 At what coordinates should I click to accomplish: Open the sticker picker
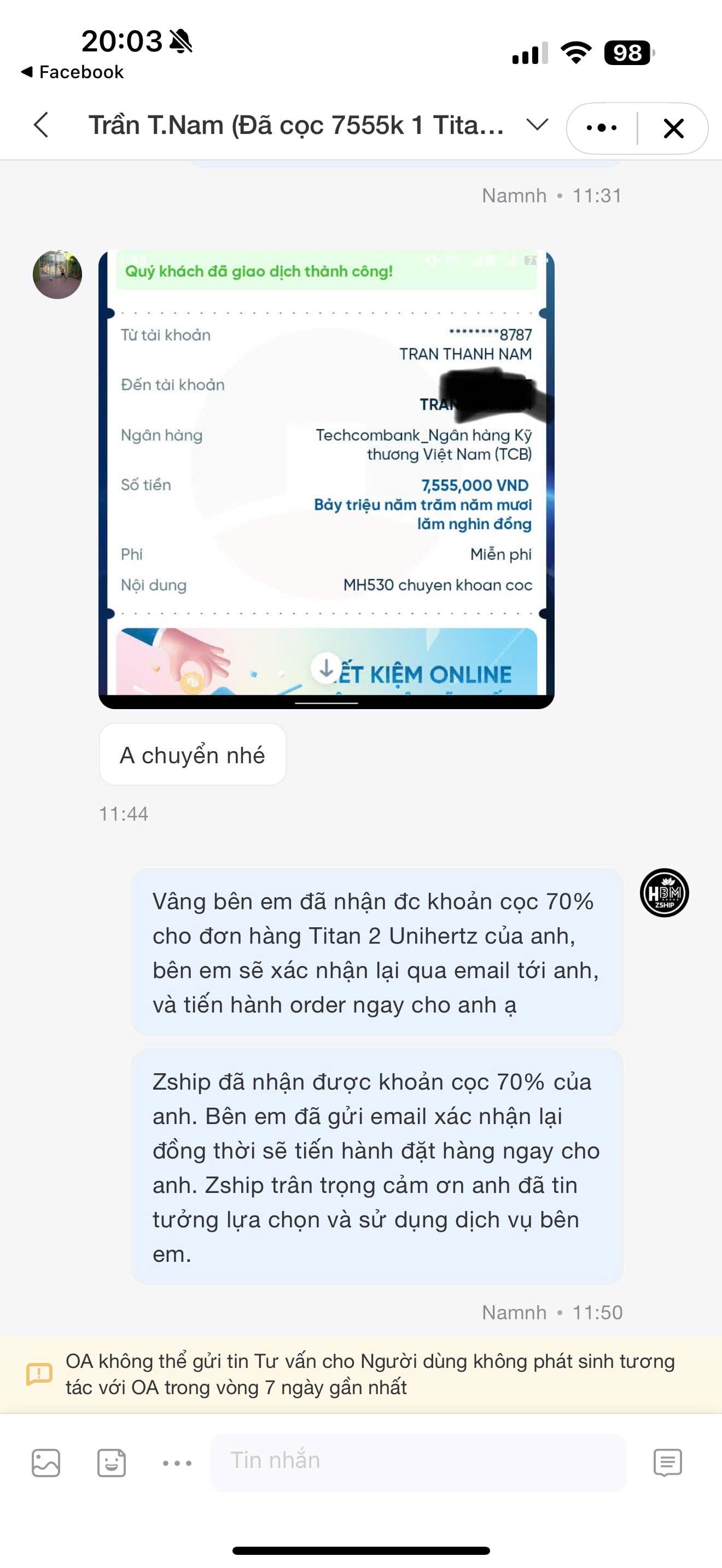click(112, 1462)
